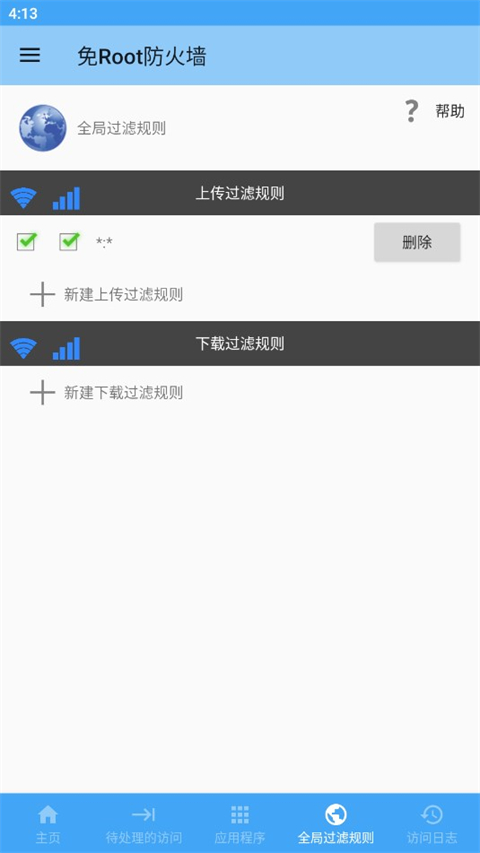Tap 删除 to delete the *:* rule
This screenshot has height=853, width=480.
point(417,242)
